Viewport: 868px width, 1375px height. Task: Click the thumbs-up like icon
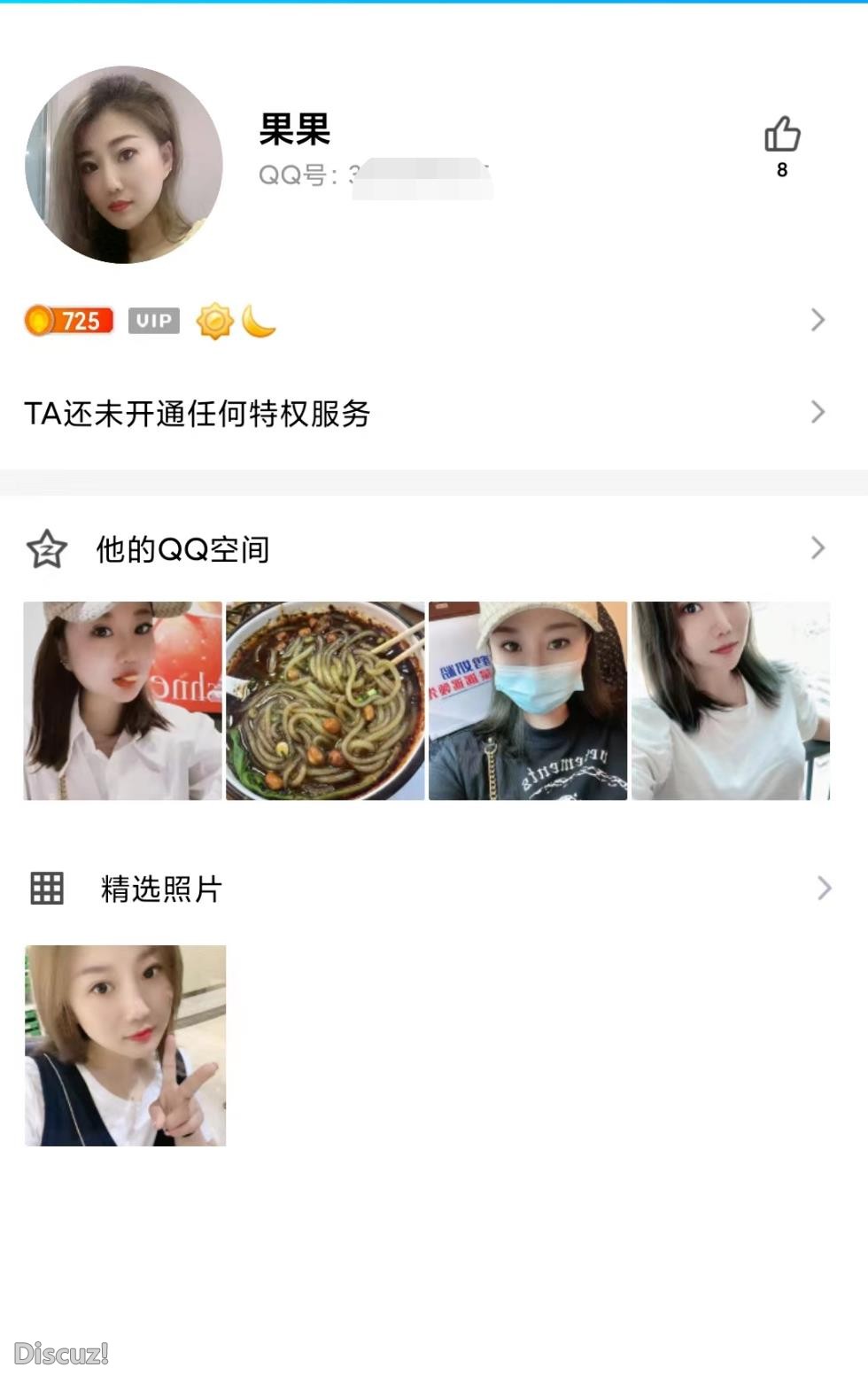pos(782,133)
